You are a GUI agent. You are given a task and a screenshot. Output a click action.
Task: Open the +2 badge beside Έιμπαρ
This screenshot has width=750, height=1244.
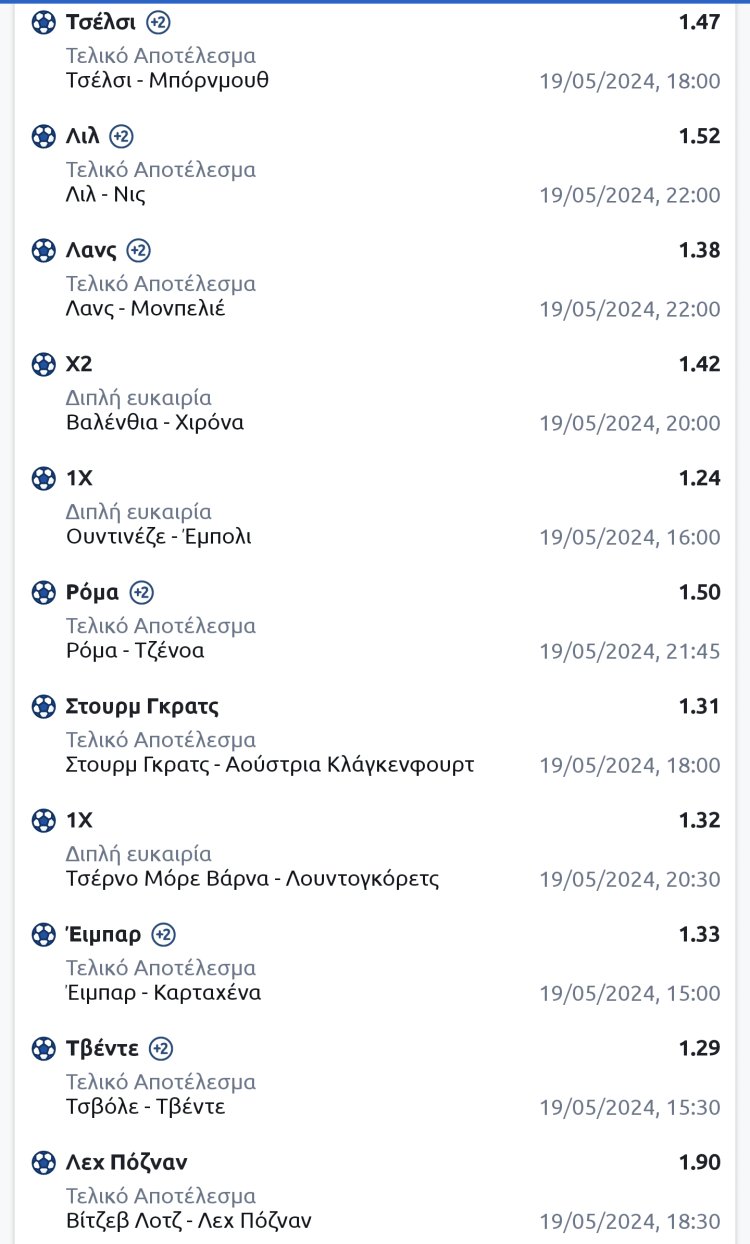163,934
